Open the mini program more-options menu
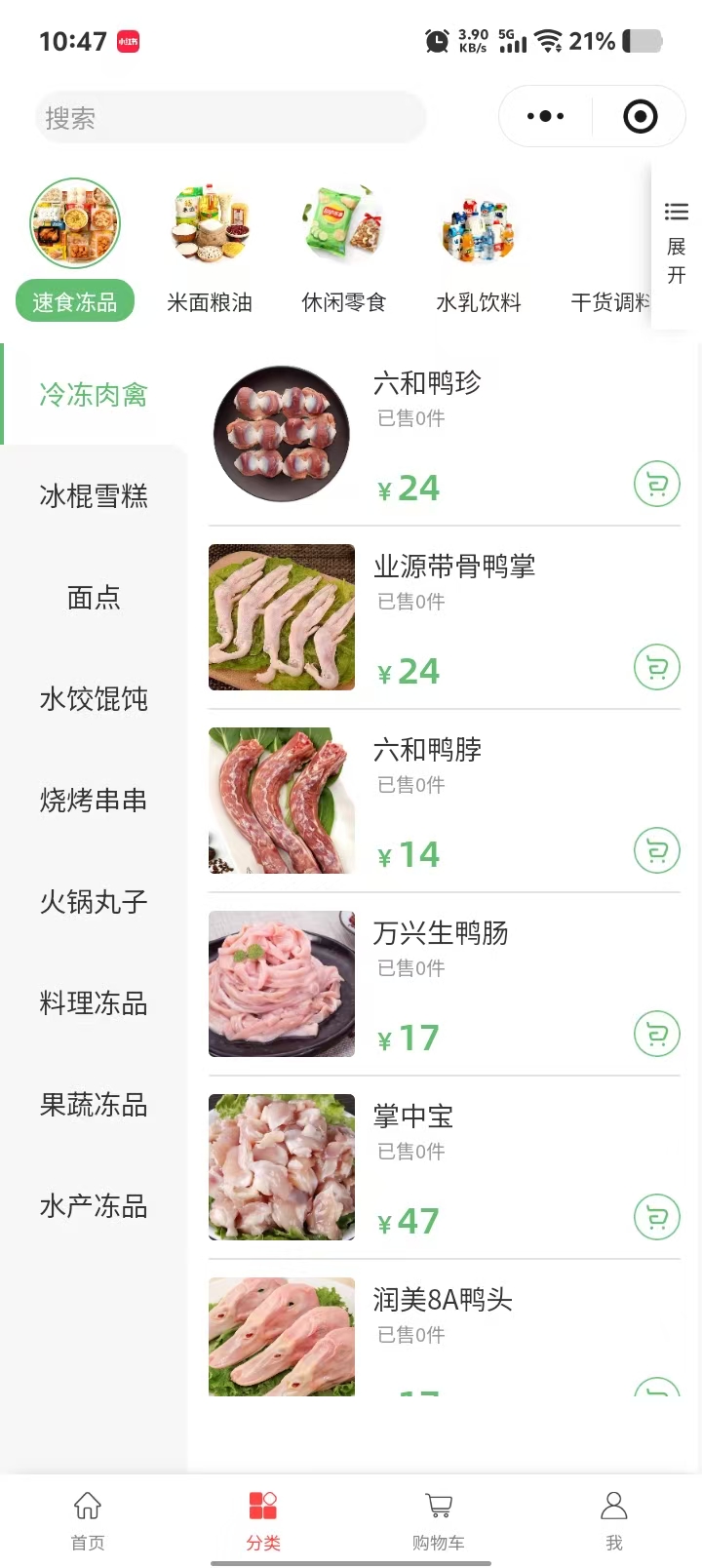This screenshot has width=702, height=1568. tap(545, 117)
